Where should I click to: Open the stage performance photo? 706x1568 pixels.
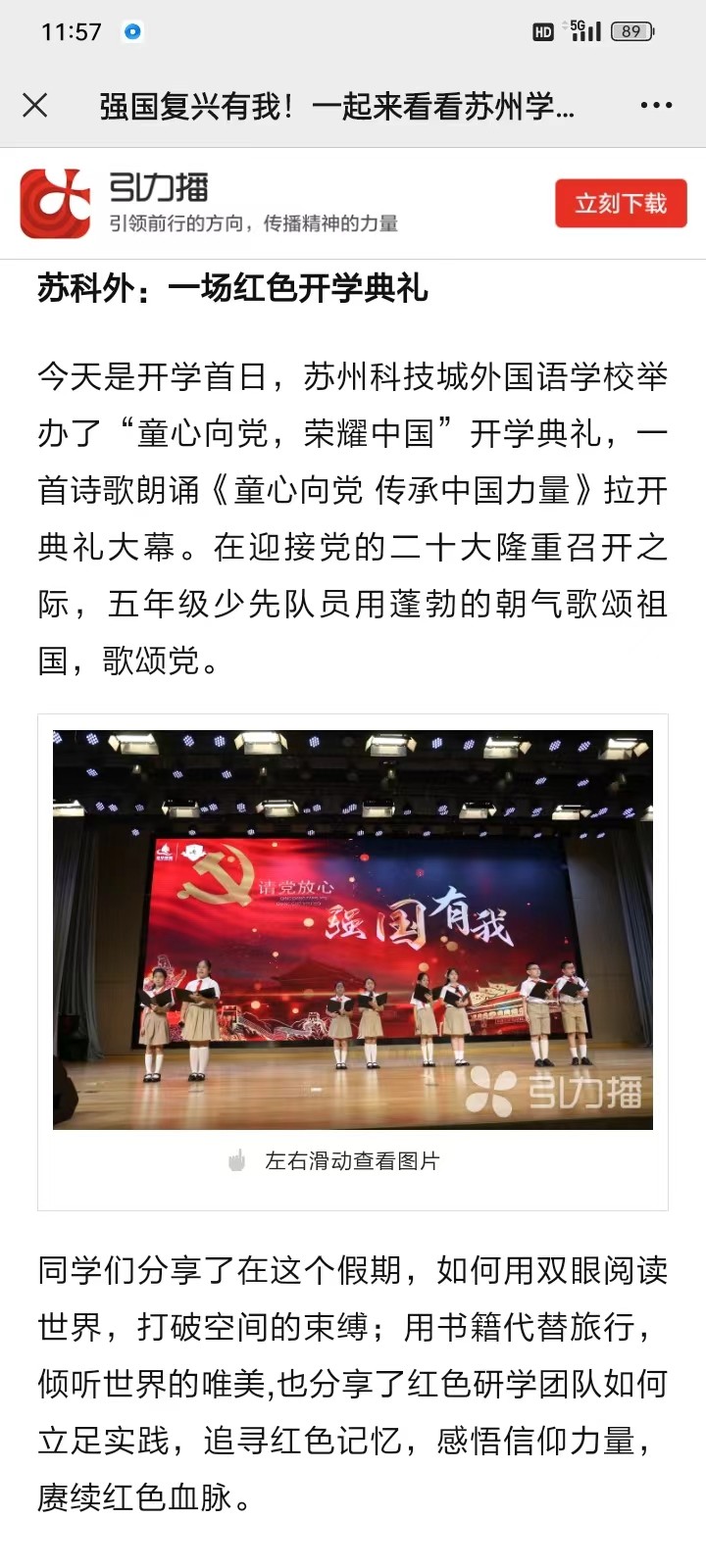pos(353,929)
